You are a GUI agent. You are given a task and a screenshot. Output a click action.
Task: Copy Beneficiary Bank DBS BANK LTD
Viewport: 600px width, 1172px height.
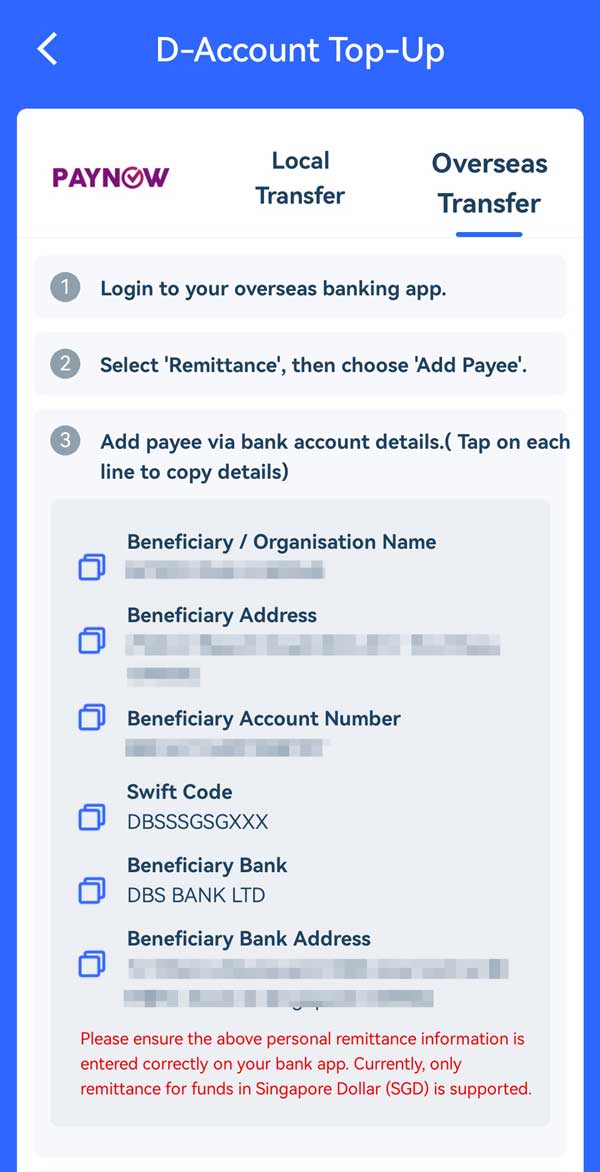(92, 890)
